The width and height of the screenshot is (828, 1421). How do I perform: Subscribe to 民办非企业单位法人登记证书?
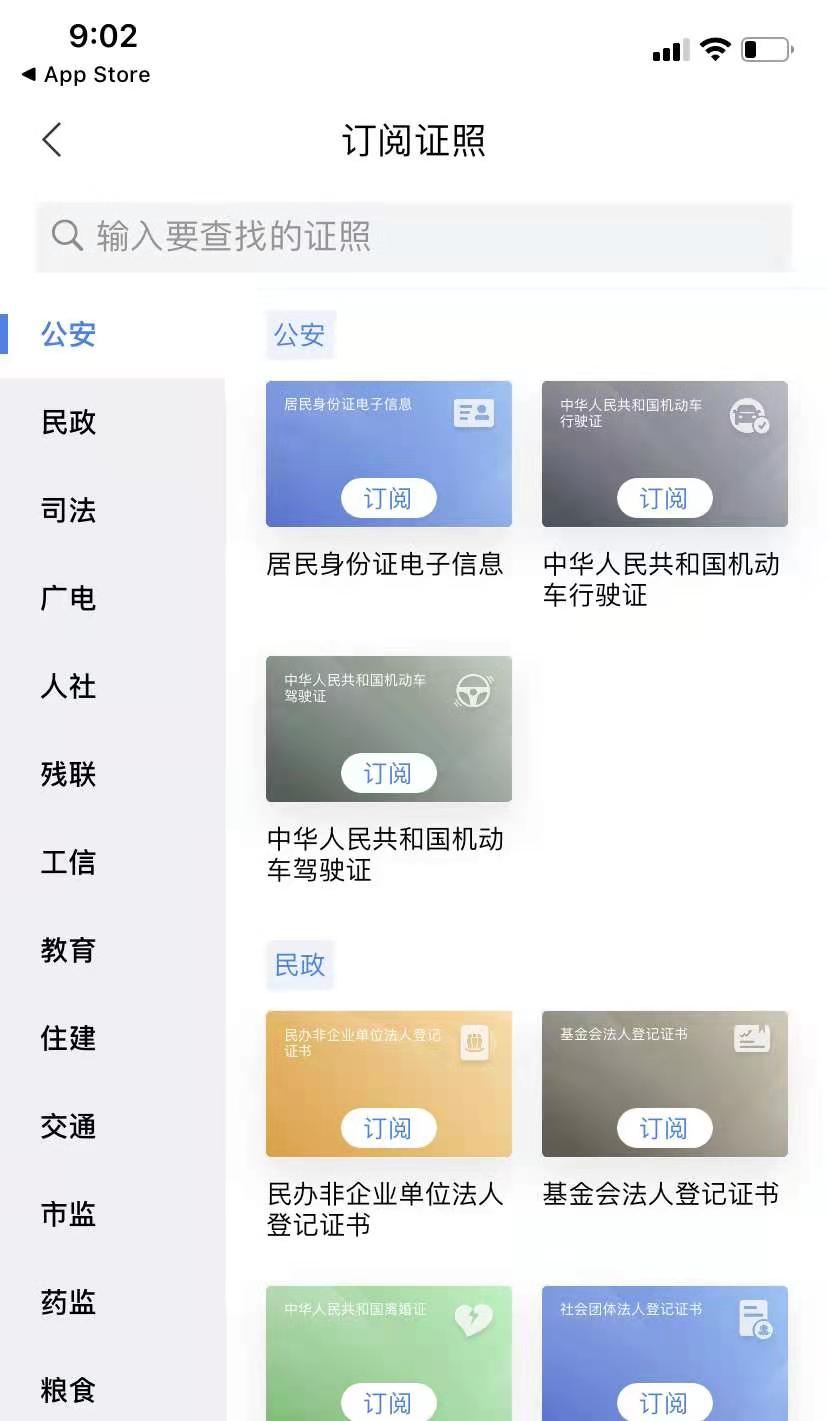click(x=388, y=1128)
